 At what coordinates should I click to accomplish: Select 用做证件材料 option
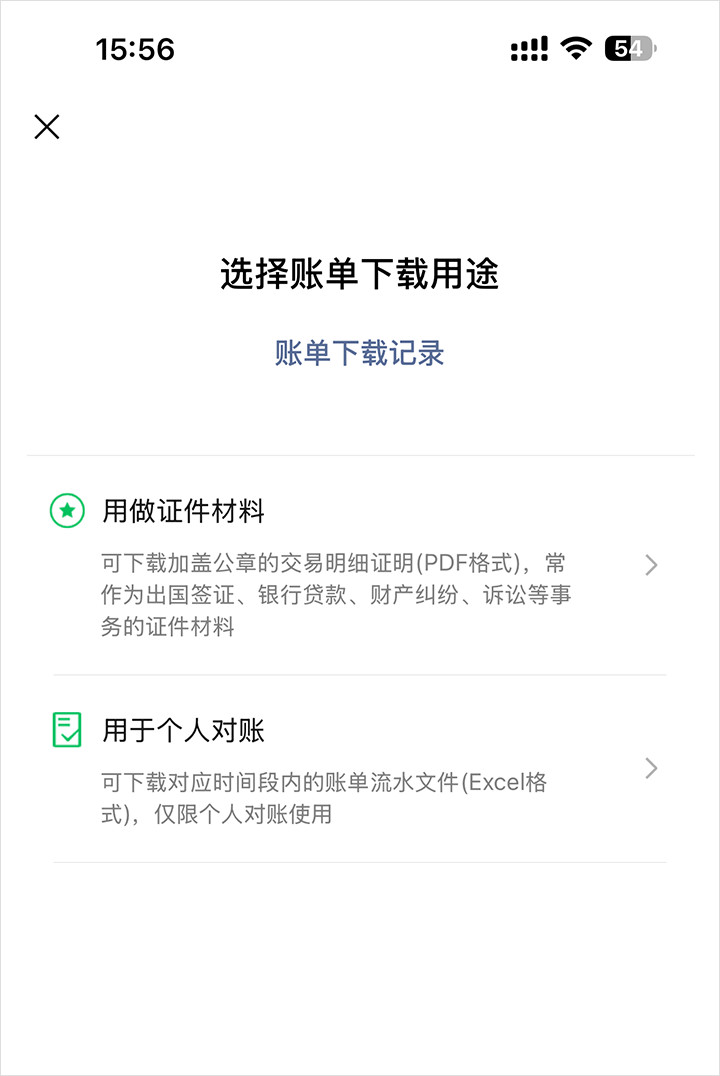359,565
